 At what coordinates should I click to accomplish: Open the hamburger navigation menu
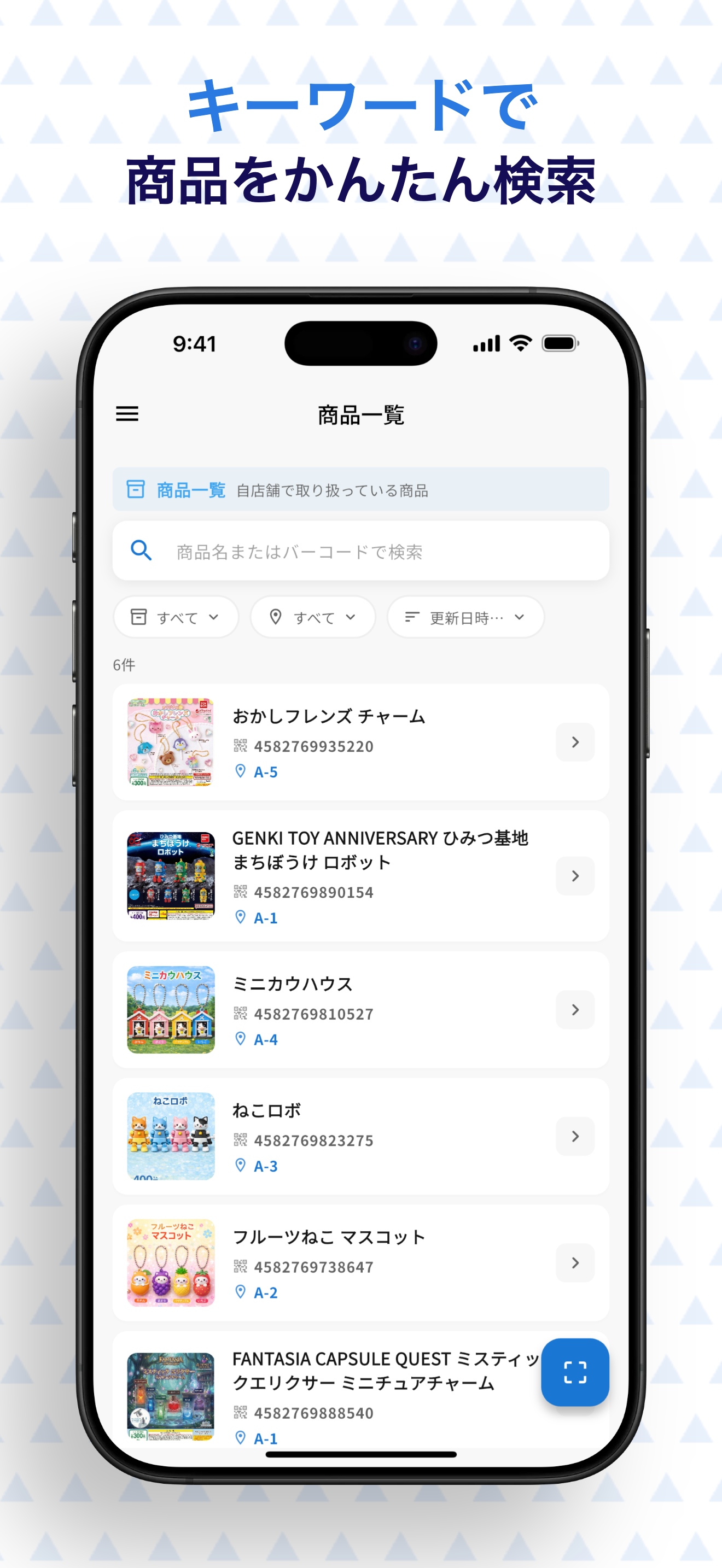(x=127, y=414)
